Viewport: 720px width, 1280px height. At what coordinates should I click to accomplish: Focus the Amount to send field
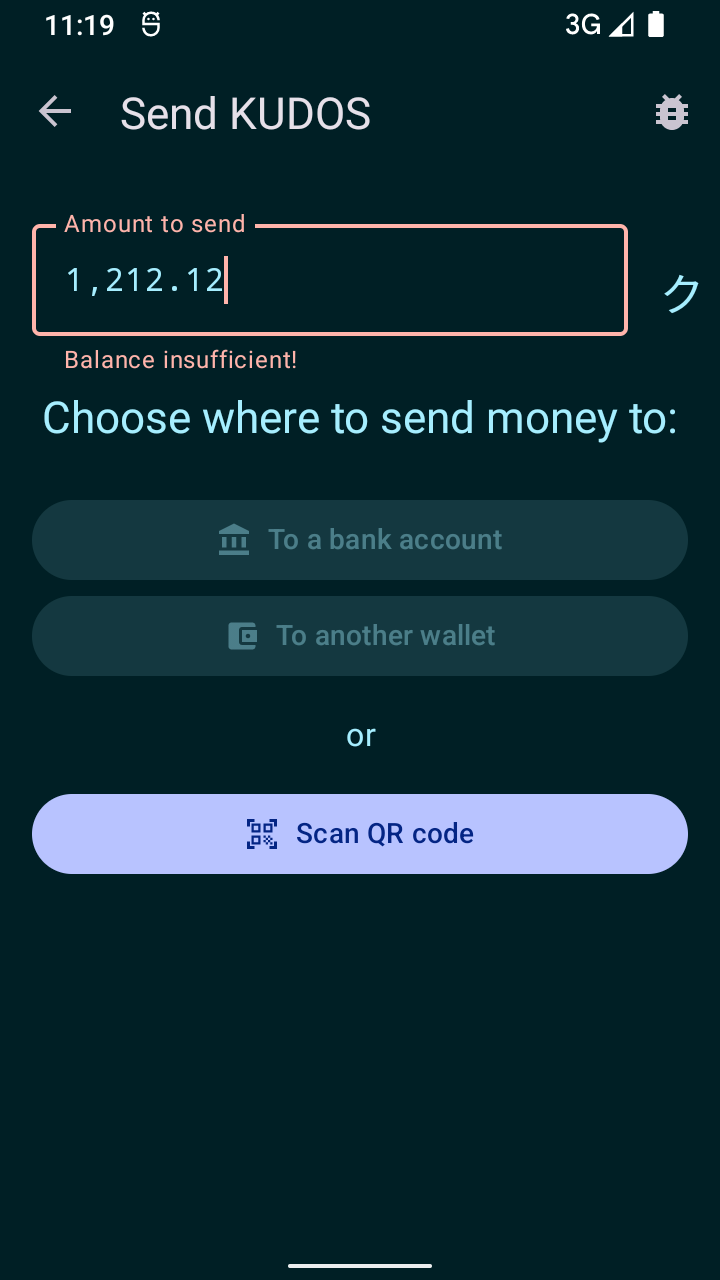click(330, 280)
